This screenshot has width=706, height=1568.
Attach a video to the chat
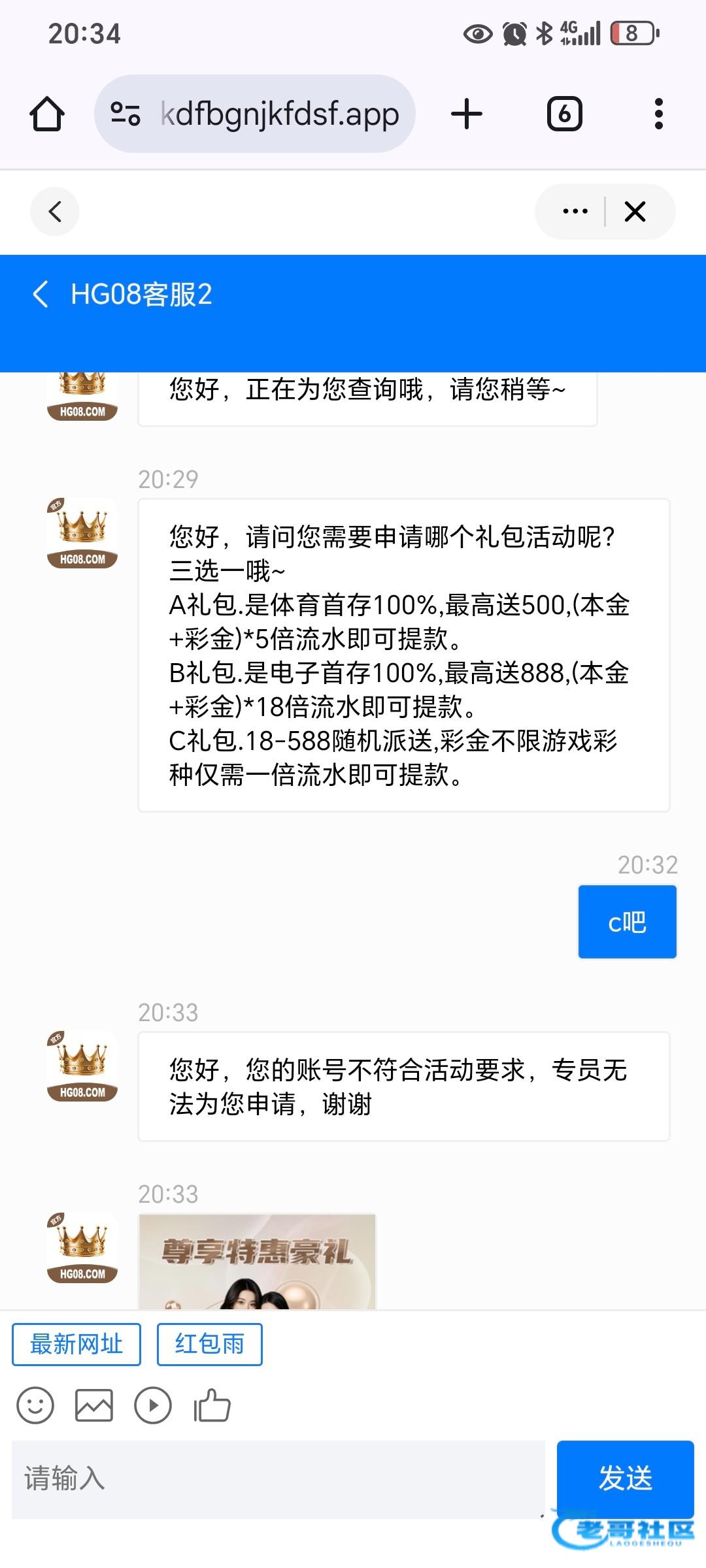[153, 1405]
